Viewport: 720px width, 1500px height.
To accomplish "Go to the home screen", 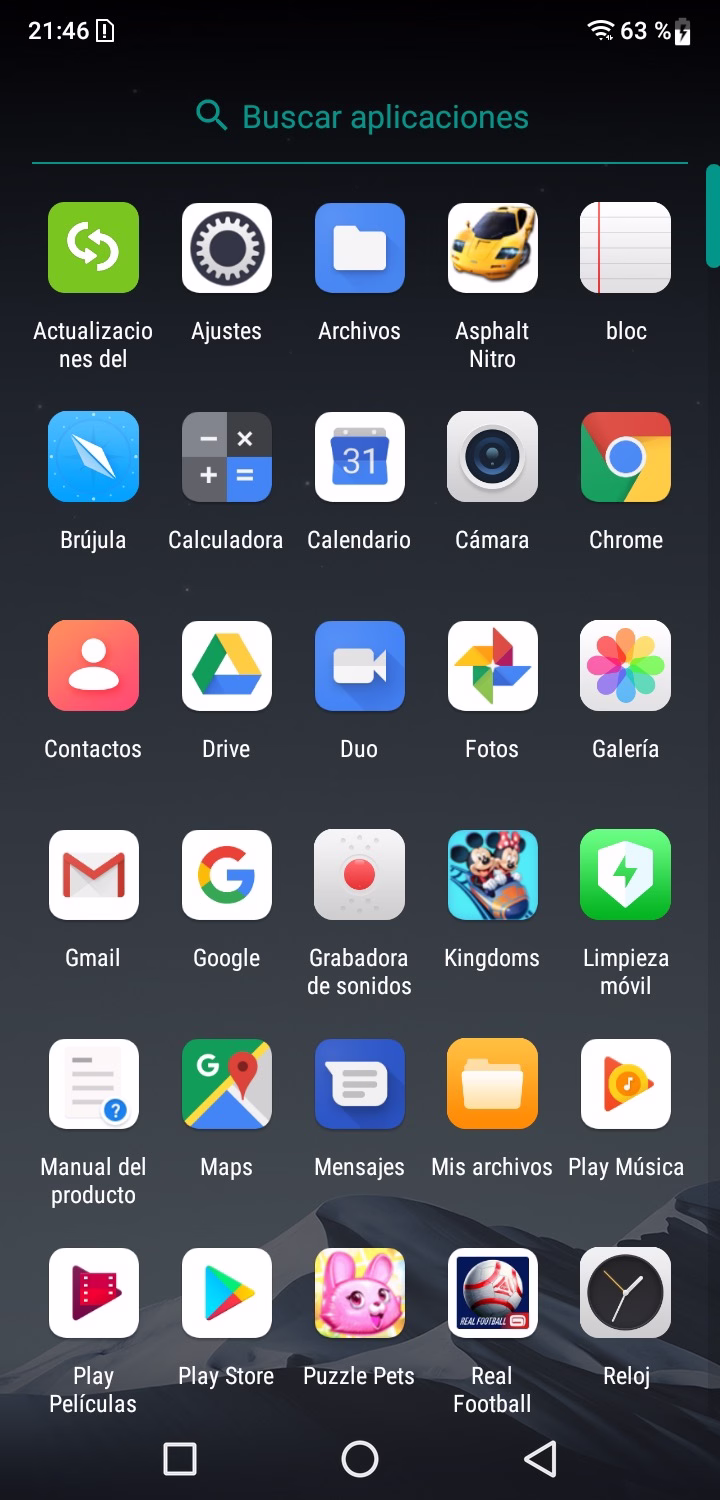I will coord(360,1459).
